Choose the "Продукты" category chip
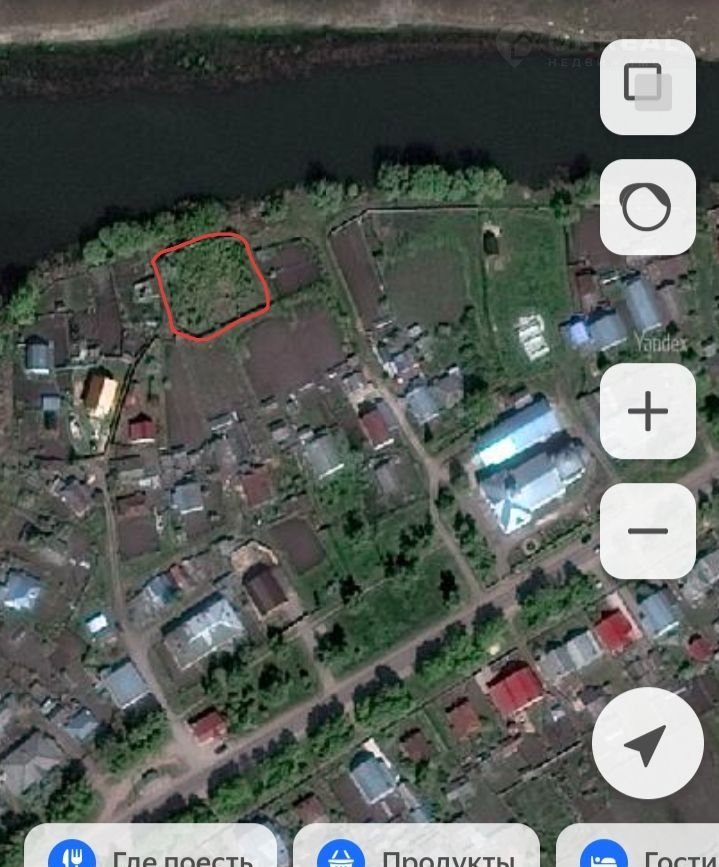Image resolution: width=719 pixels, height=867 pixels. tap(416, 848)
